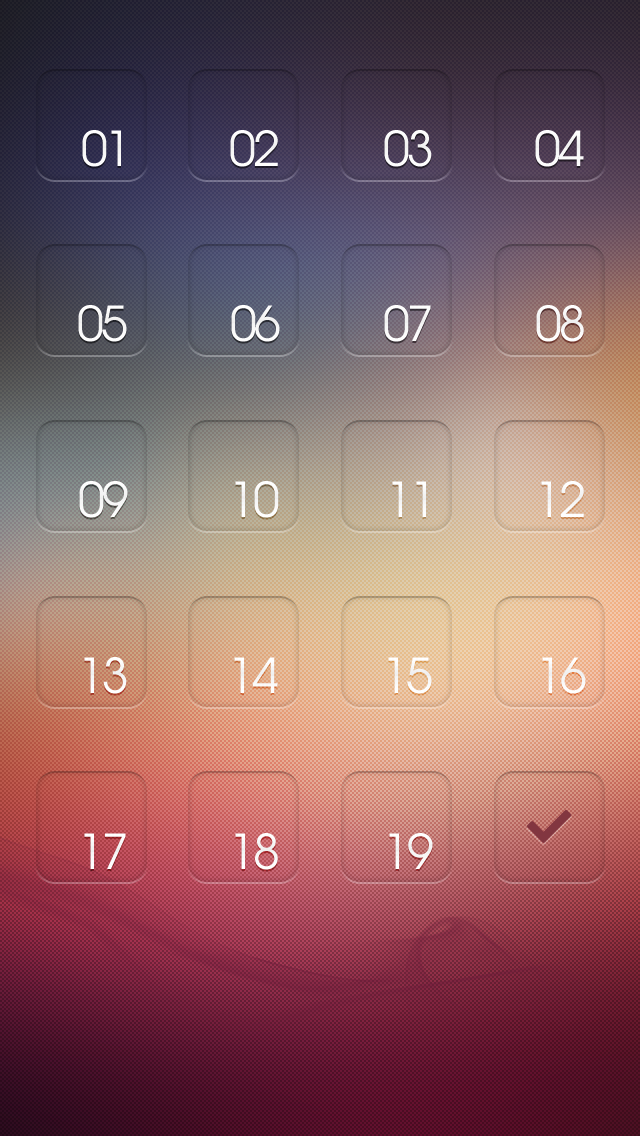Pick tile 19
This screenshot has height=1136, width=640.
(396, 827)
